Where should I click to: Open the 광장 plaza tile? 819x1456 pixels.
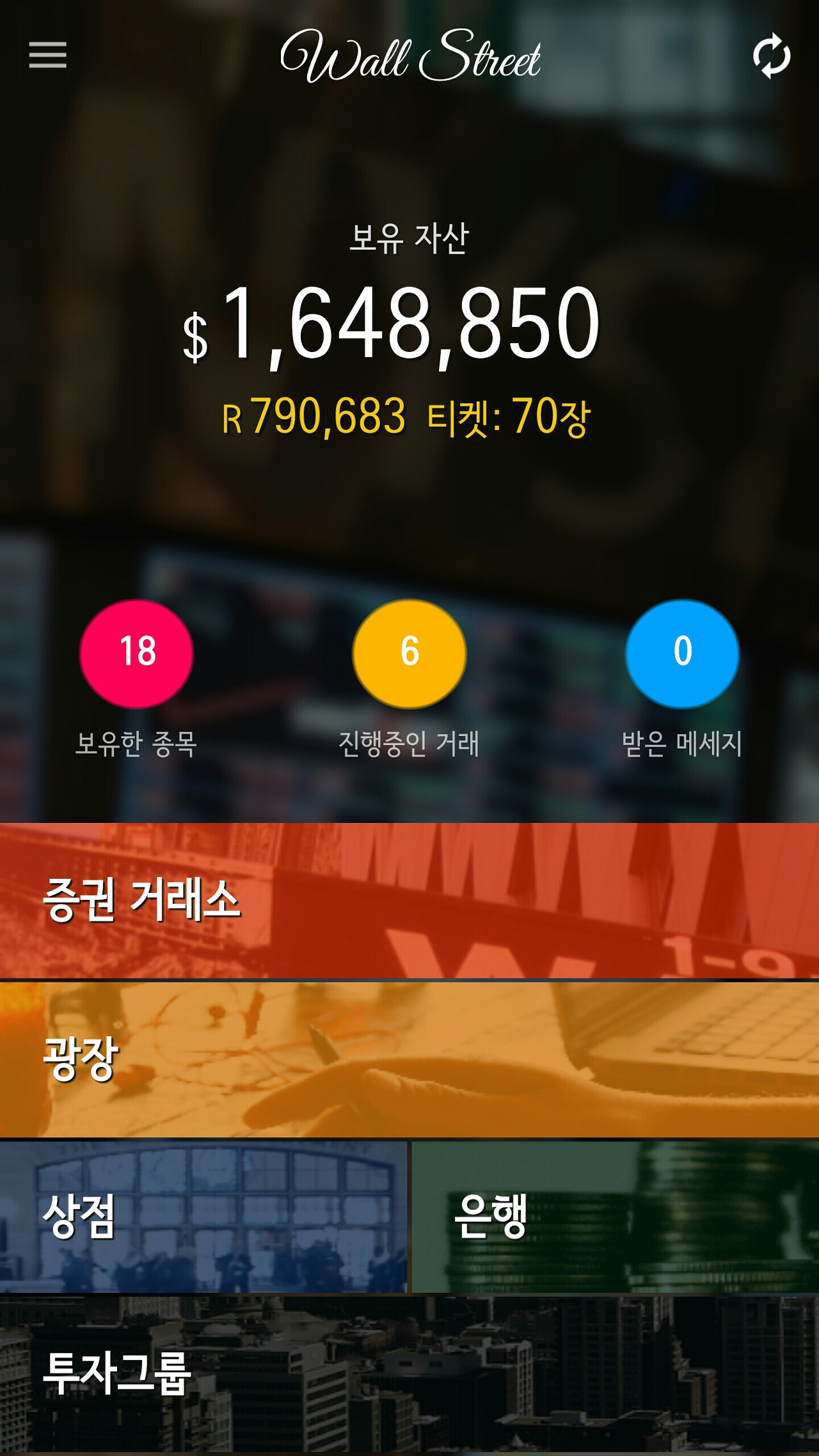[x=409, y=1060]
